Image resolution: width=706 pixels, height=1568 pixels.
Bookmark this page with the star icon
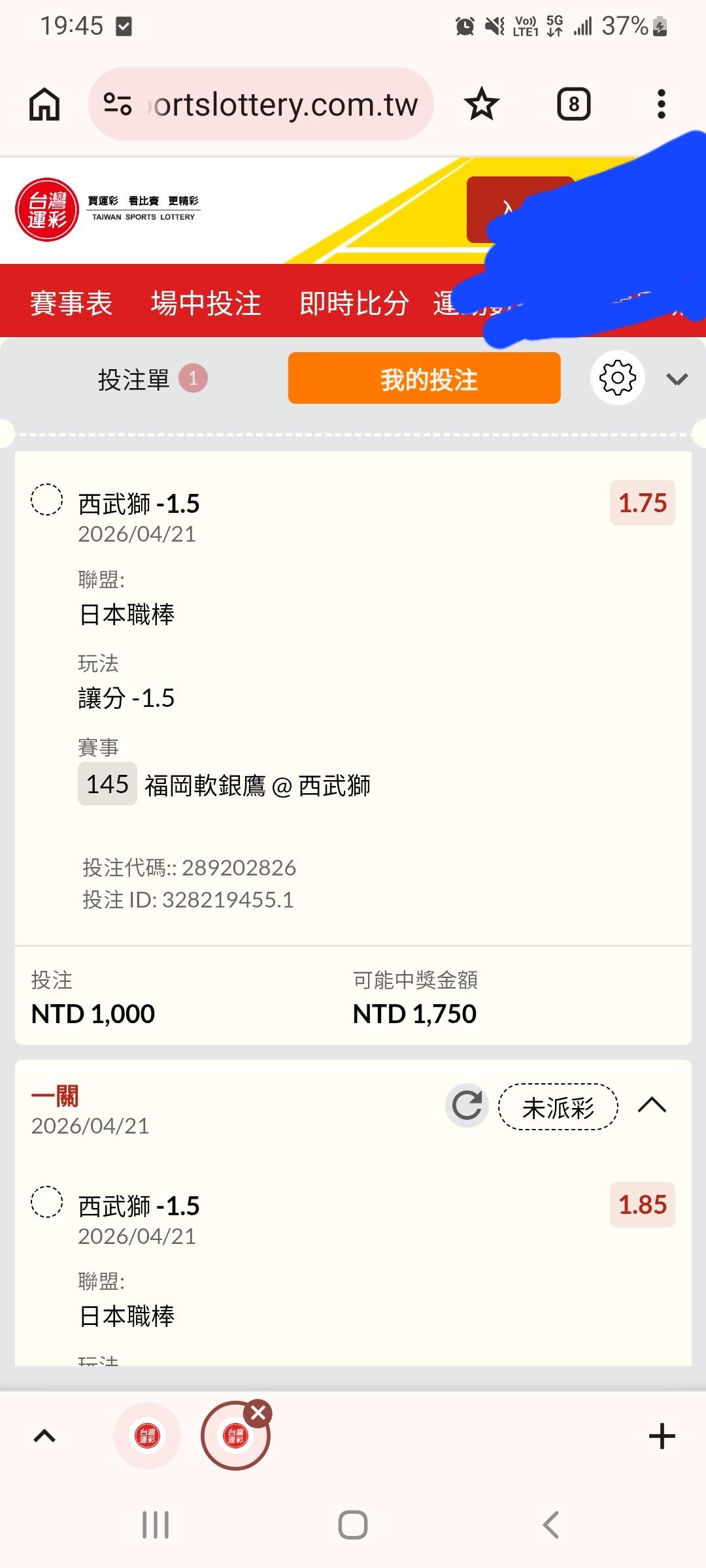(x=482, y=105)
